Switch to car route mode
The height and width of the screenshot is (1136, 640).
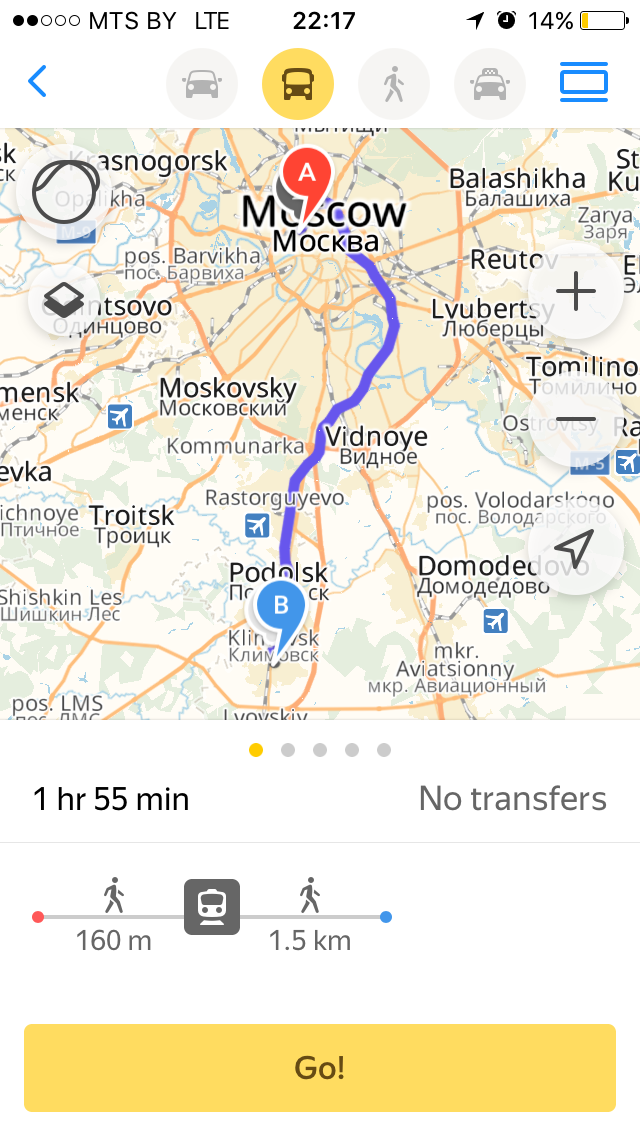click(202, 85)
